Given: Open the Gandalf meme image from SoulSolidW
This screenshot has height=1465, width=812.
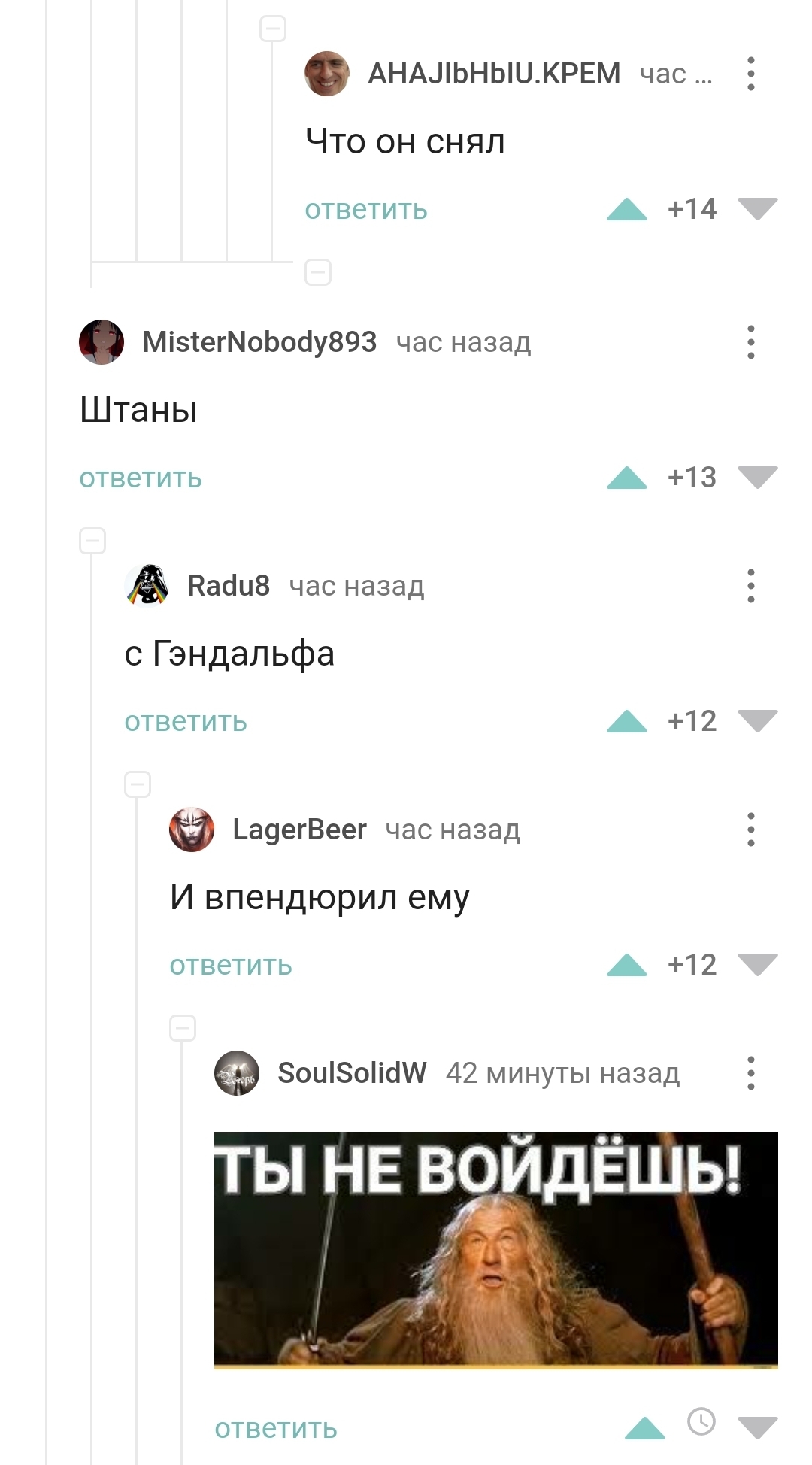Looking at the screenshot, I should pyautogui.click(x=495, y=1249).
